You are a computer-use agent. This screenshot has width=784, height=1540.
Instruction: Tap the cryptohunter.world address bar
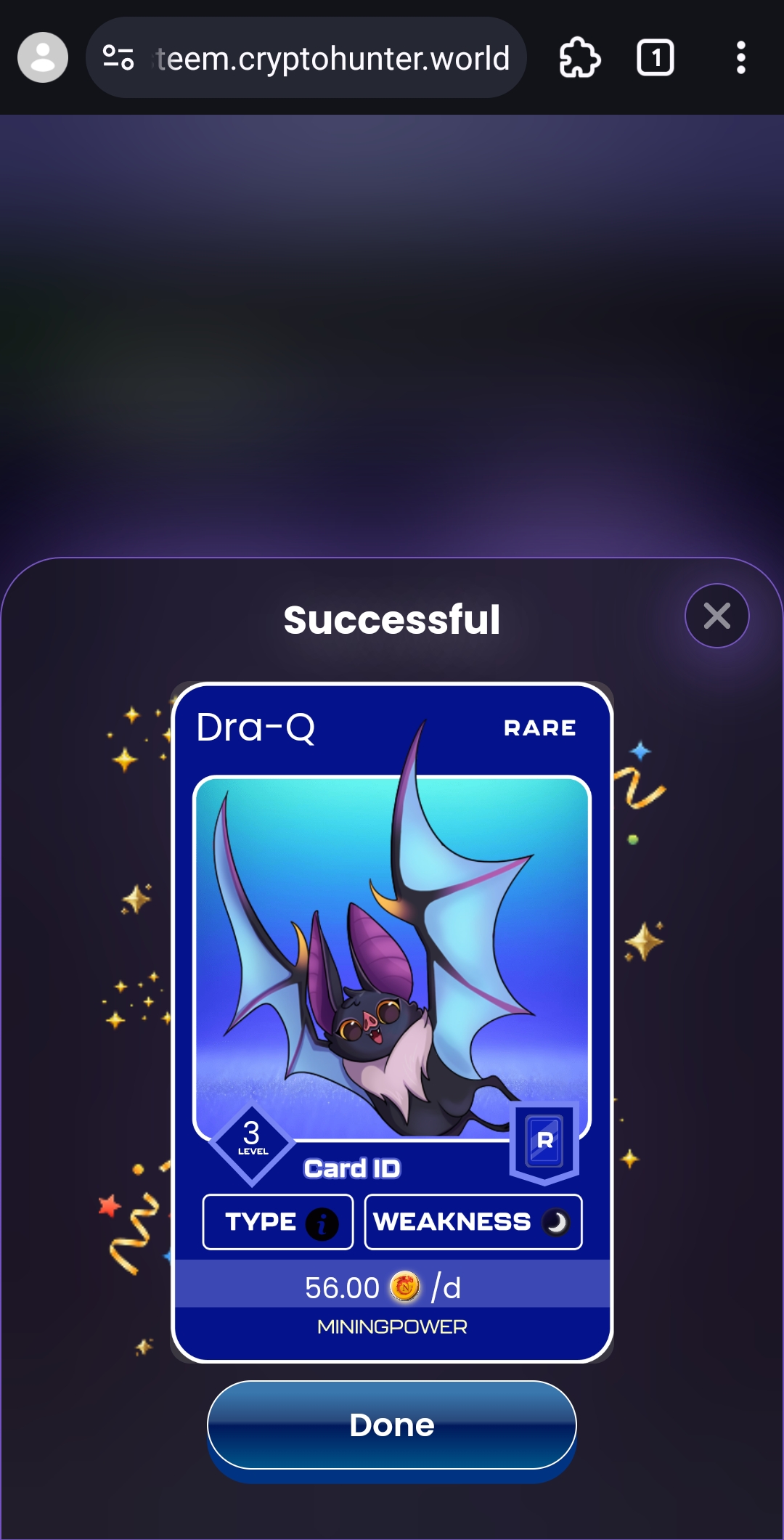[332, 58]
